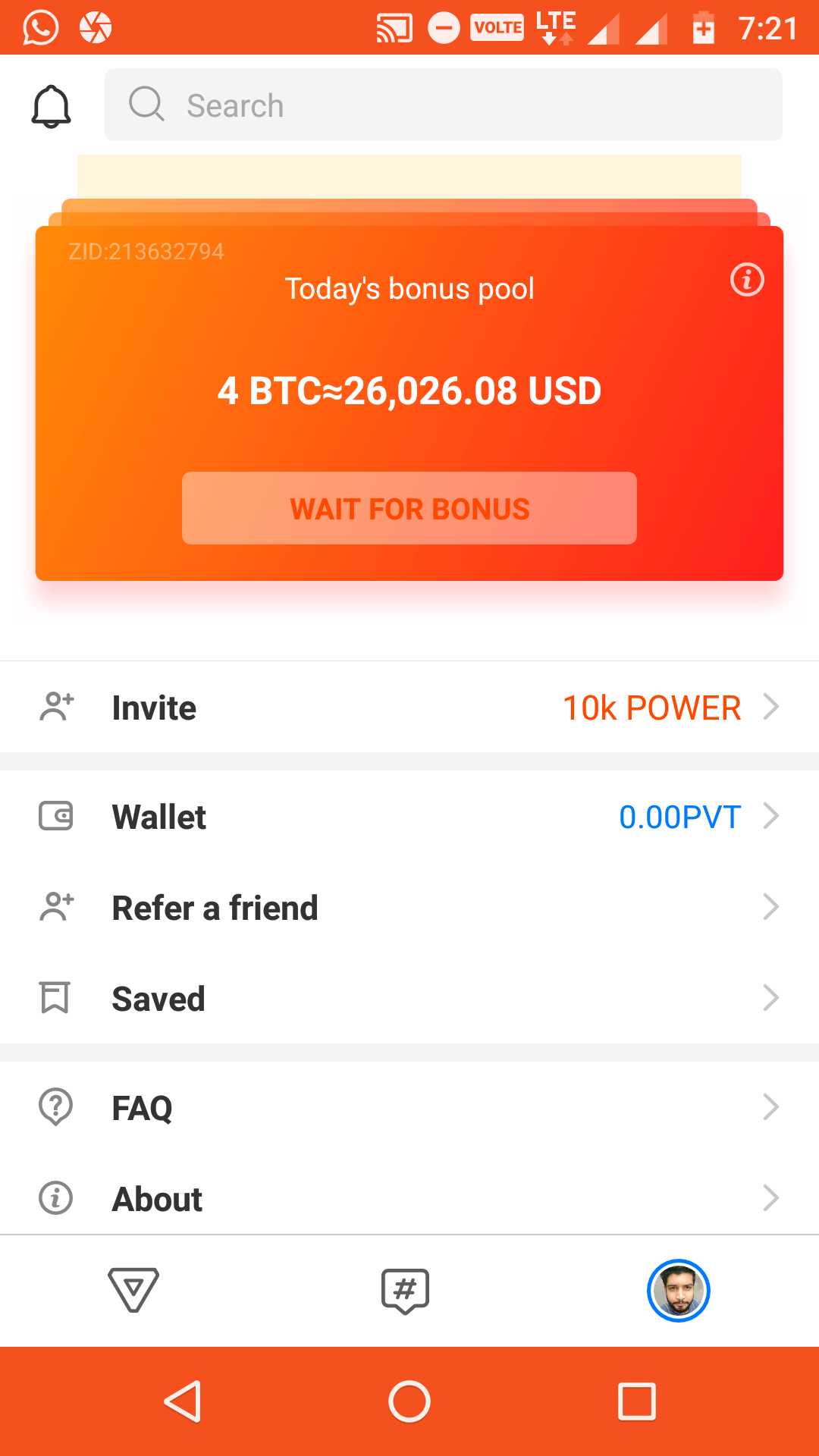Screen dimensions: 819x1456
Task: Open the notifications bell
Action: click(x=51, y=106)
